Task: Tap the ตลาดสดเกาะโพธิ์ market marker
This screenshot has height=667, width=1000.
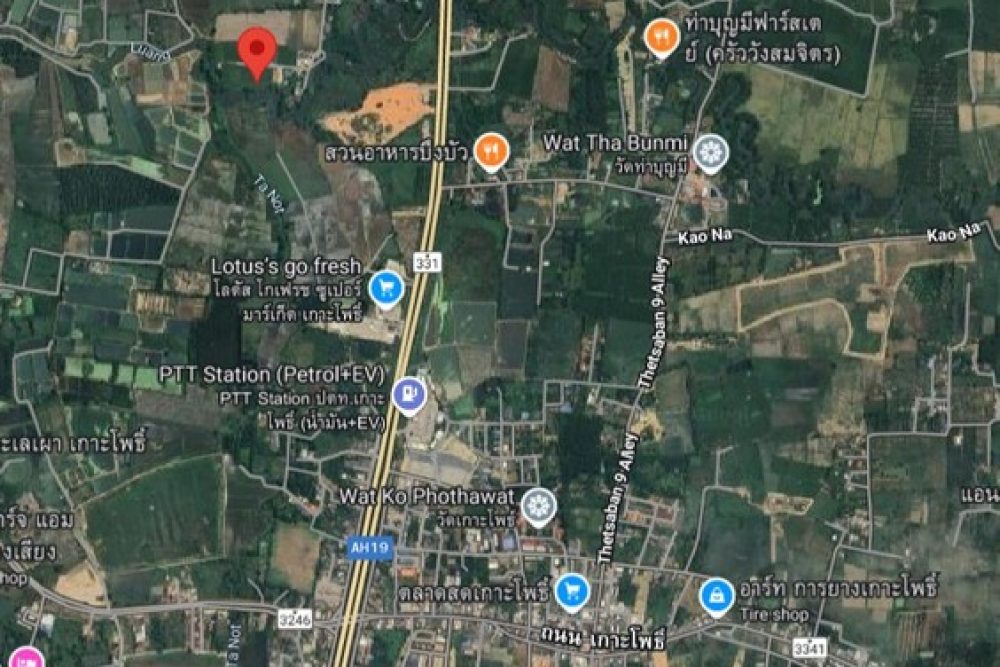Action: click(572, 591)
